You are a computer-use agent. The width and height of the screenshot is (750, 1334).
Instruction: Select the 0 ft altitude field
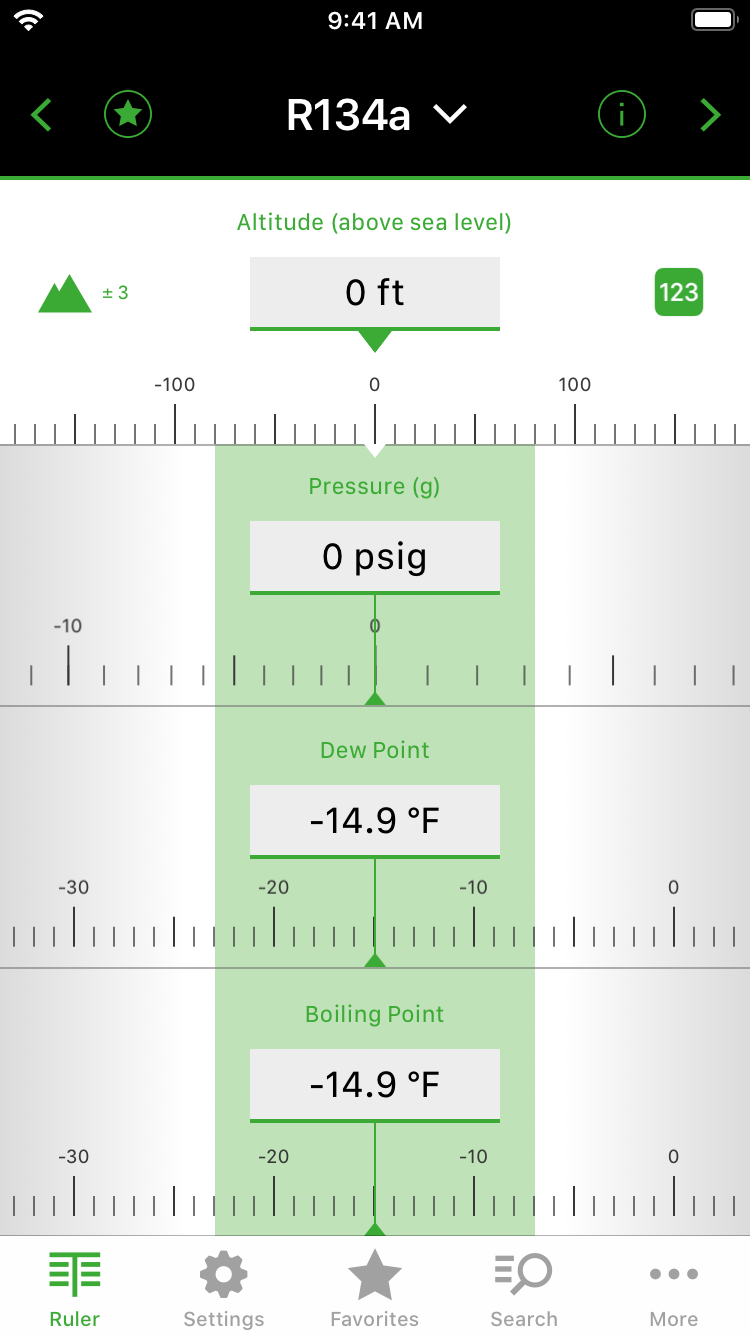tap(374, 291)
